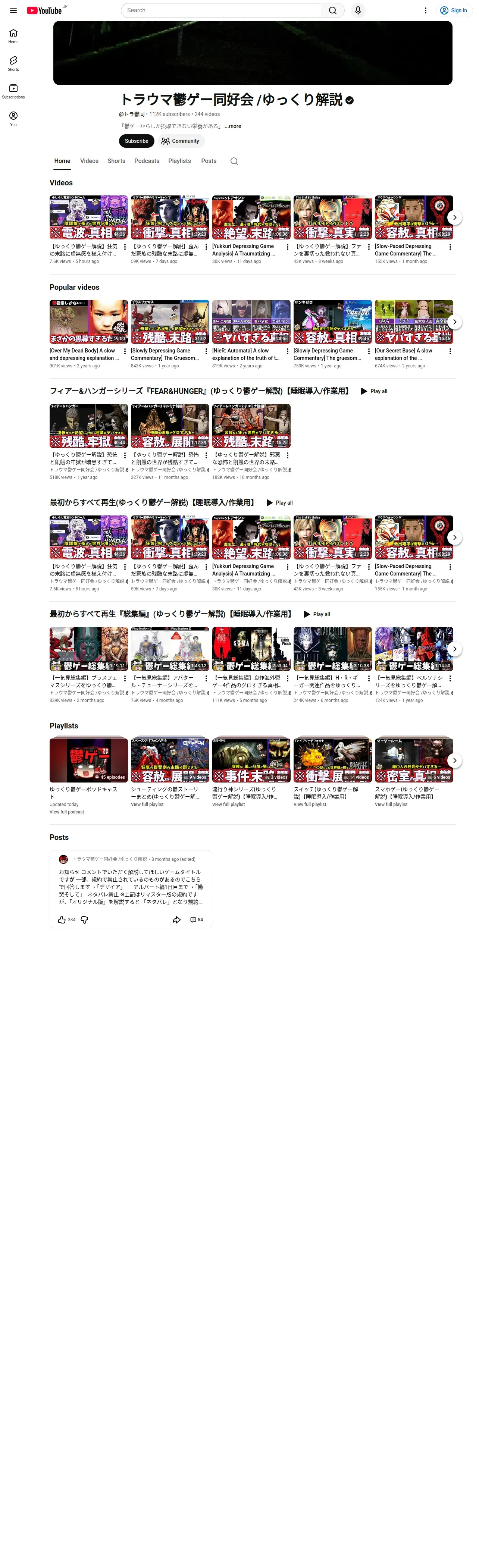Tap the YouTube search field
Image resolution: width=479 pixels, height=1568 pixels.
(x=221, y=10)
